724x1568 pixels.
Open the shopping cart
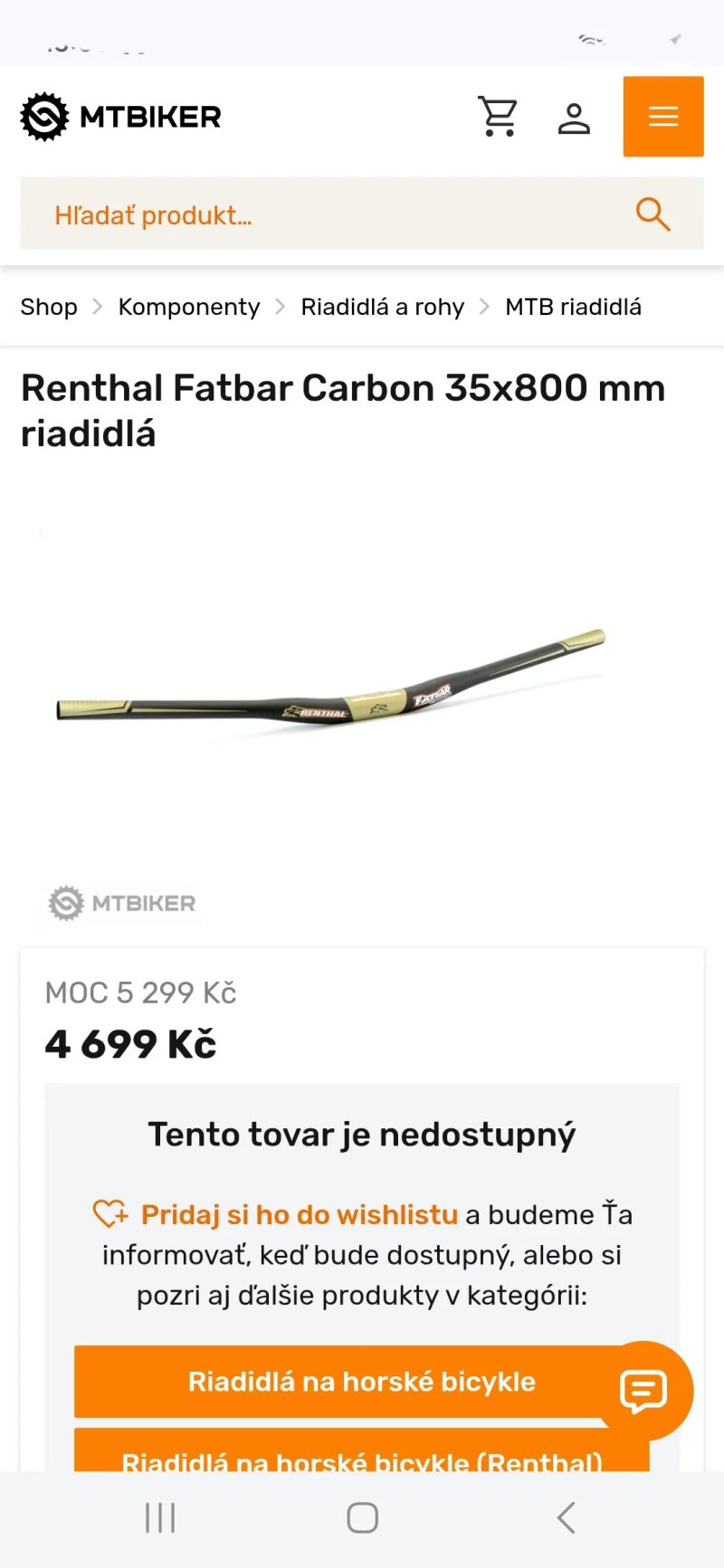(499, 117)
